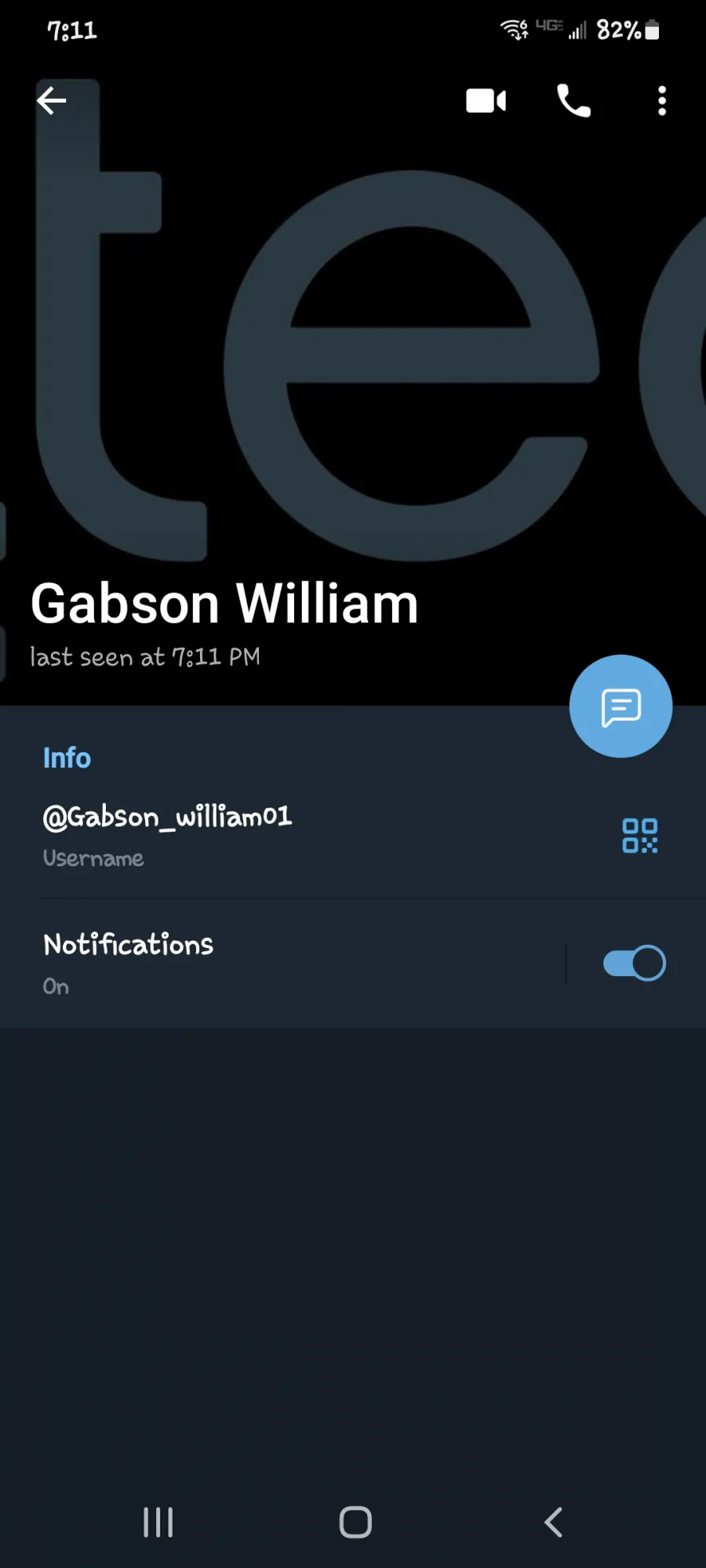Turn off the Notifications switch
Screen dimensions: 706x1568
tap(634, 963)
